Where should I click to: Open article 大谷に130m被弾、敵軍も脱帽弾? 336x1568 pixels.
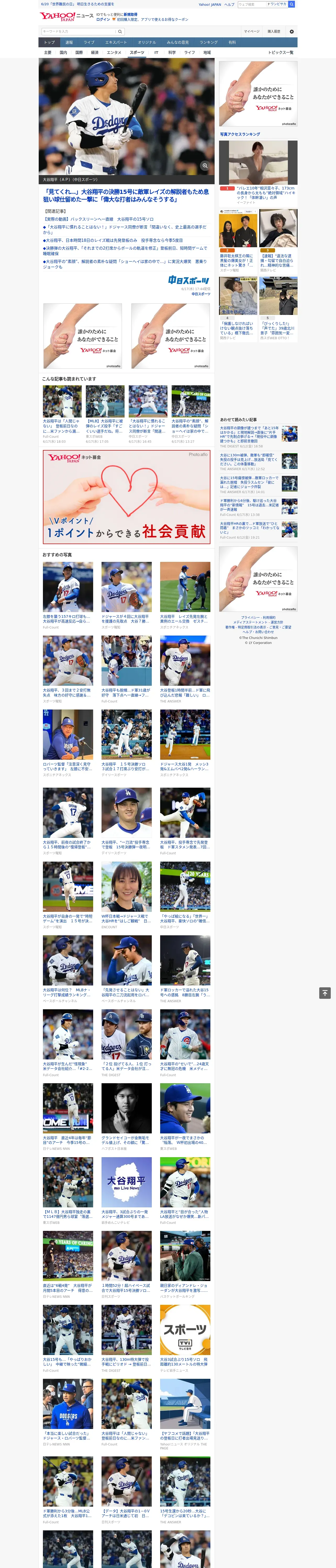pyautogui.click(x=259, y=462)
